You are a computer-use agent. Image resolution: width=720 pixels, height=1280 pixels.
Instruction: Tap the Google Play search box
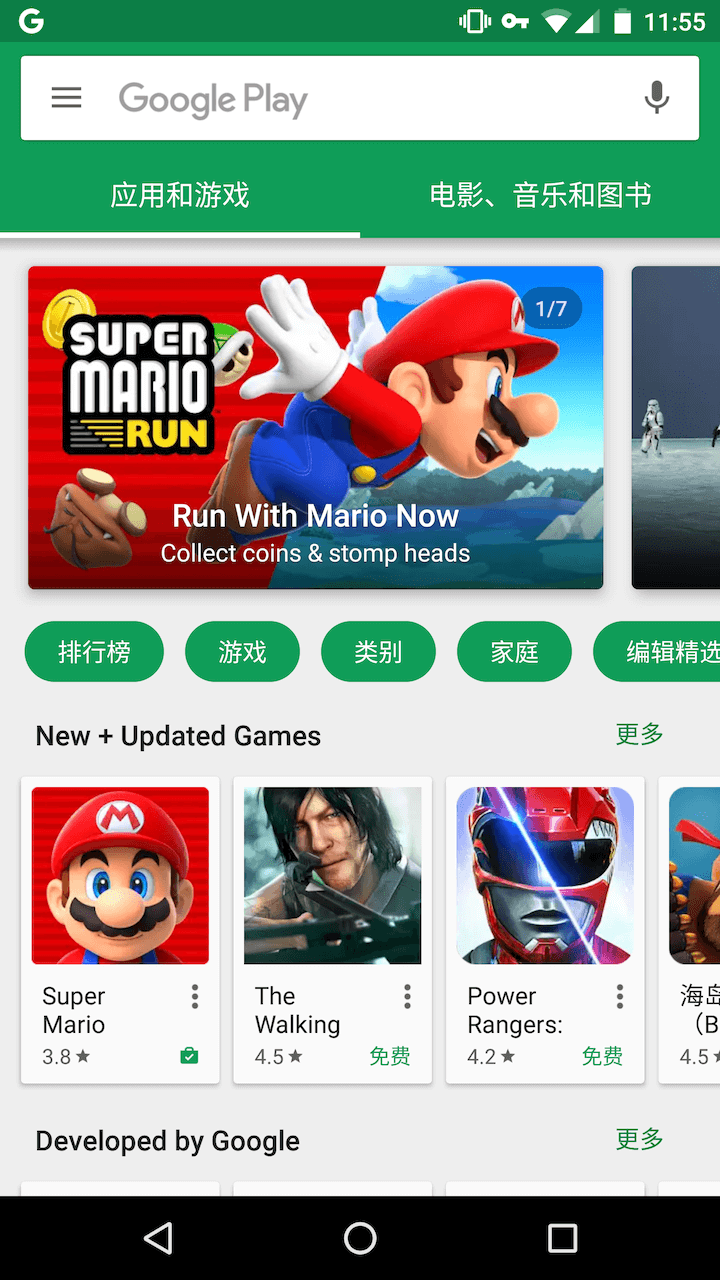coord(360,98)
